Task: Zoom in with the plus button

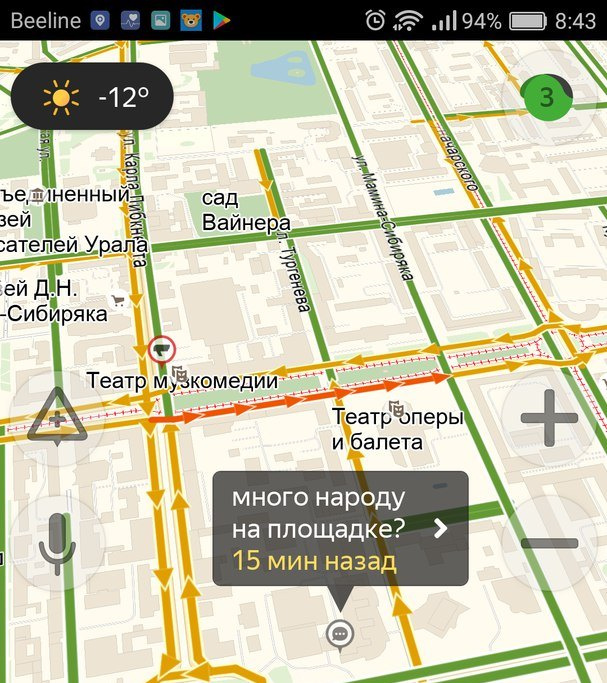Action: click(x=549, y=417)
